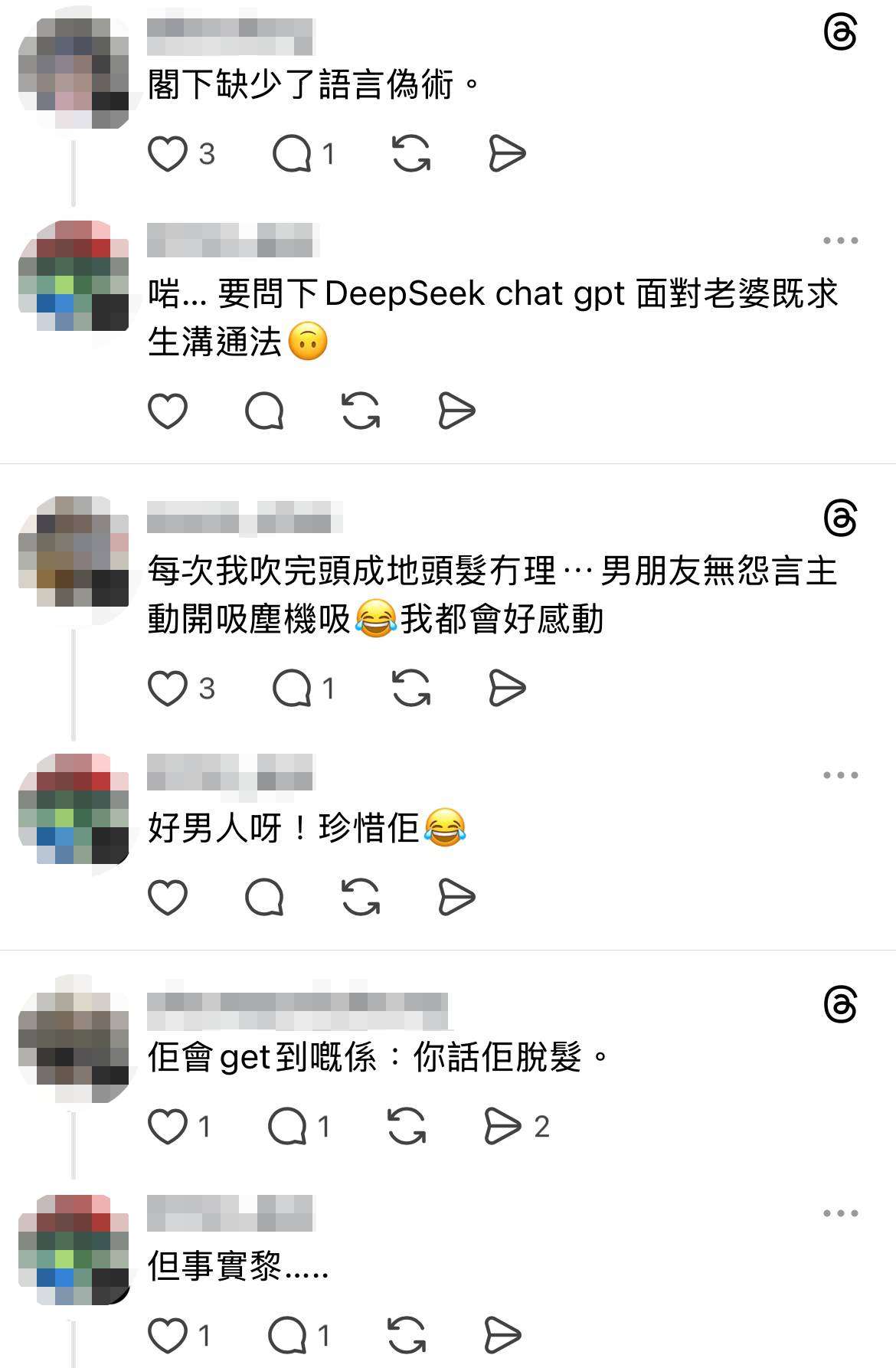Repost the 吸塵機 comment

point(411,689)
